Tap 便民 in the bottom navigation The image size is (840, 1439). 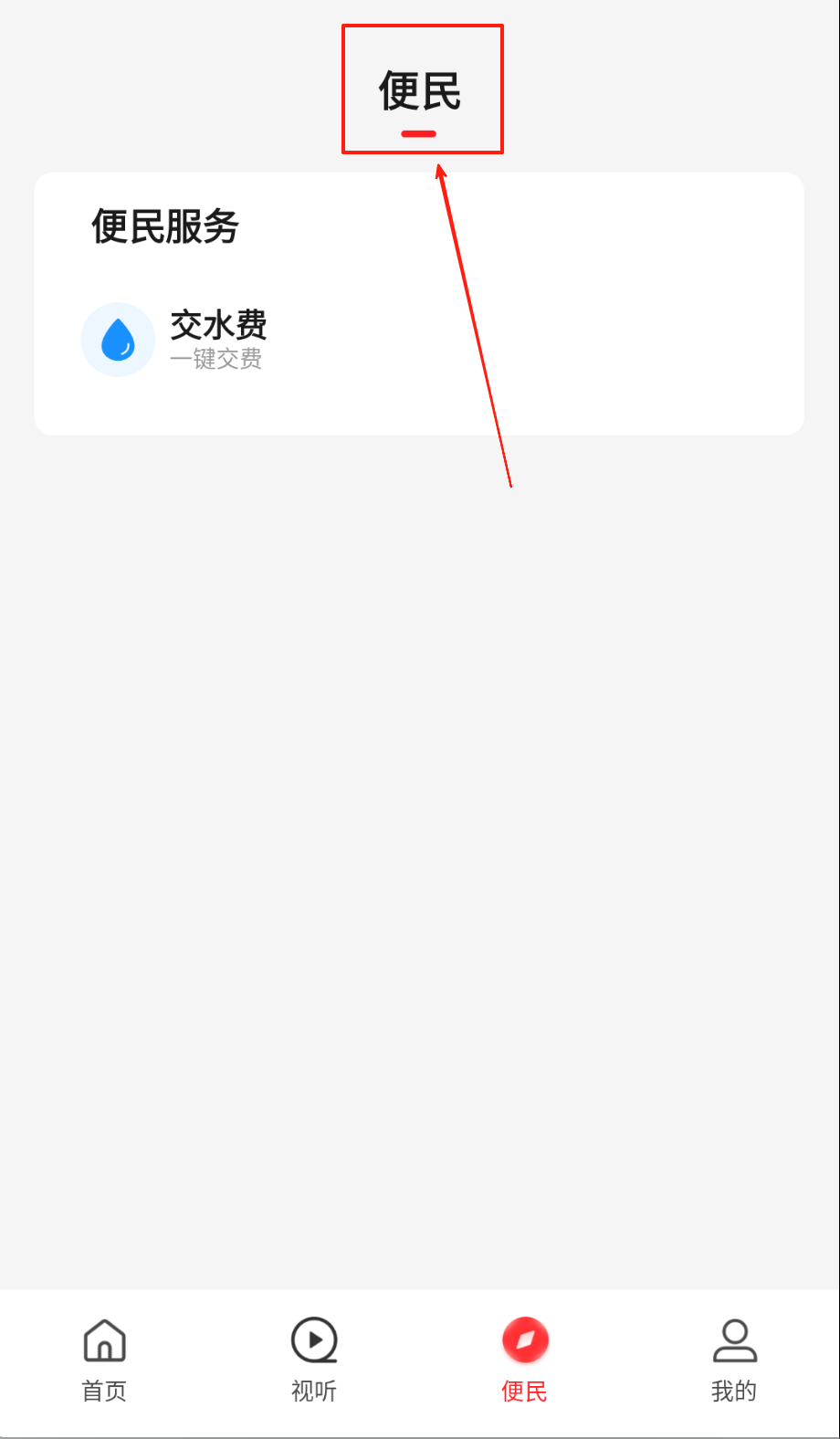coord(524,1360)
